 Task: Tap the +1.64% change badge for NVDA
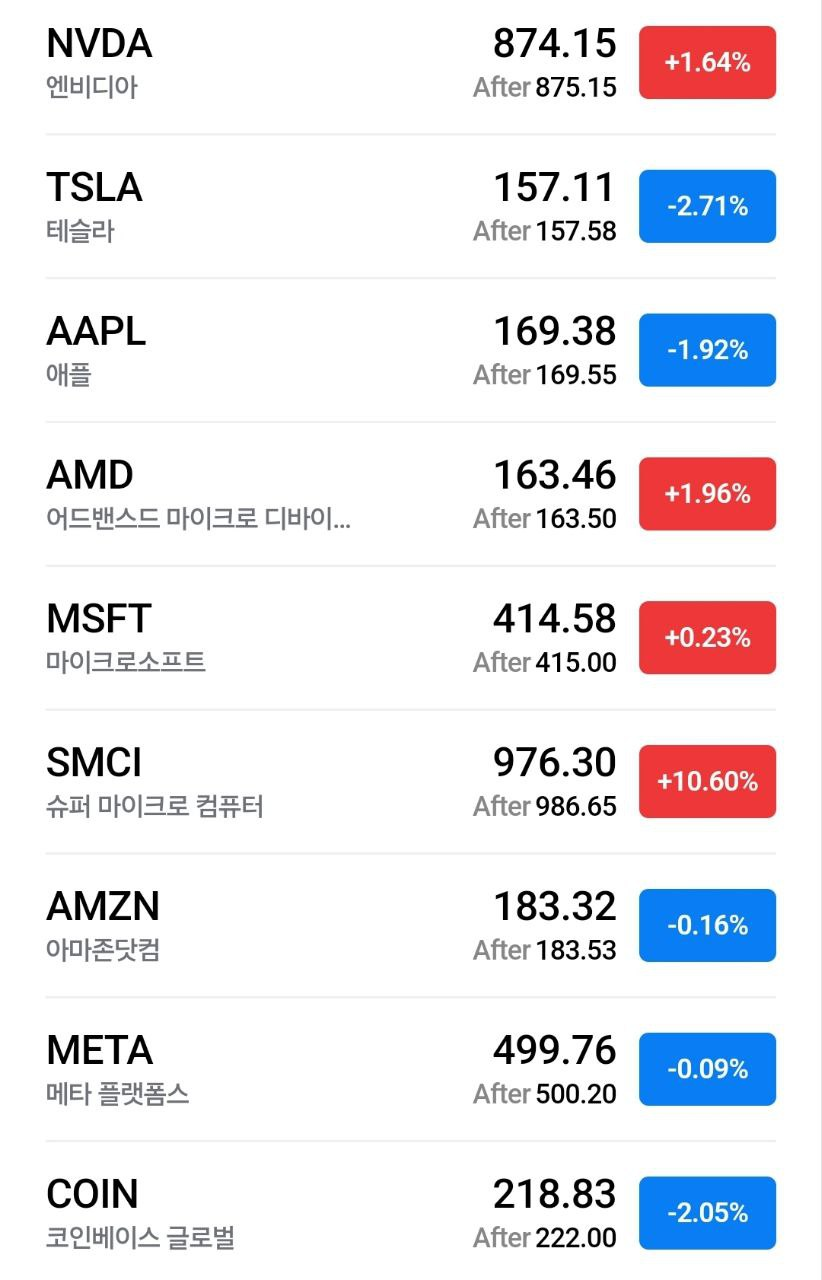(x=707, y=63)
